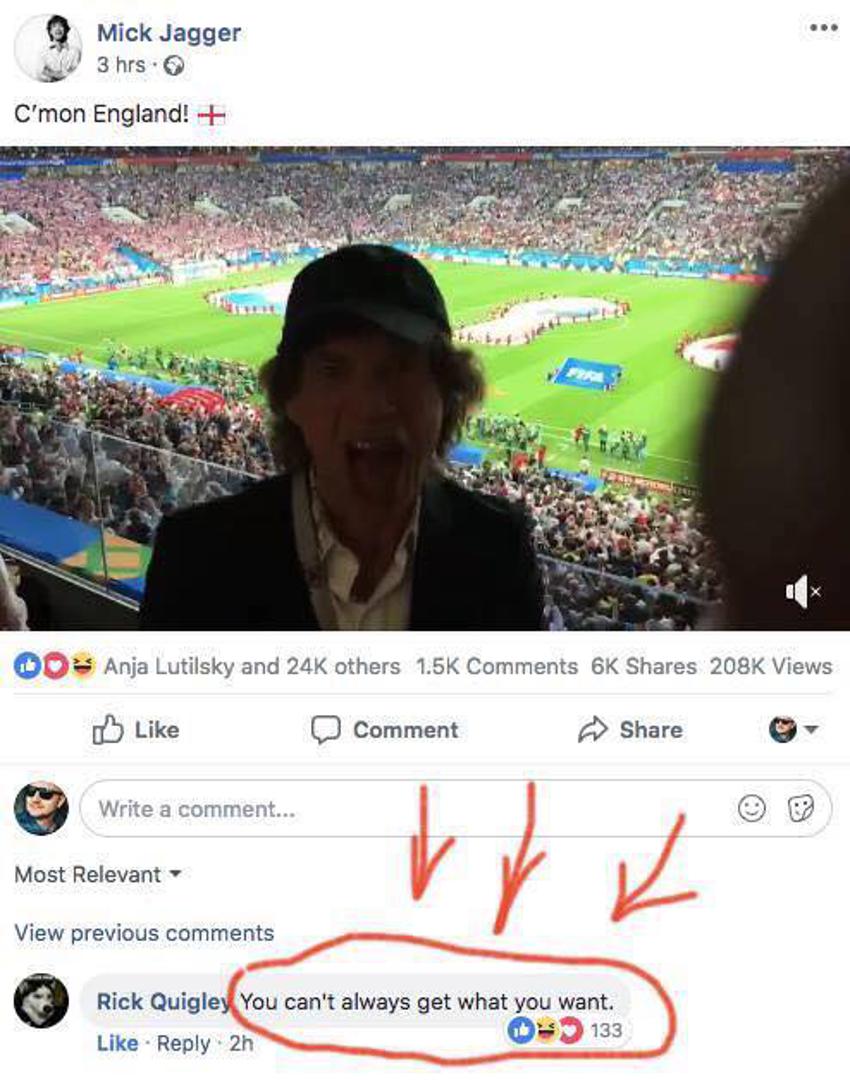Screen dimensions: 850x1080
Task: See who reacted: 24K others
Action: [250, 666]
